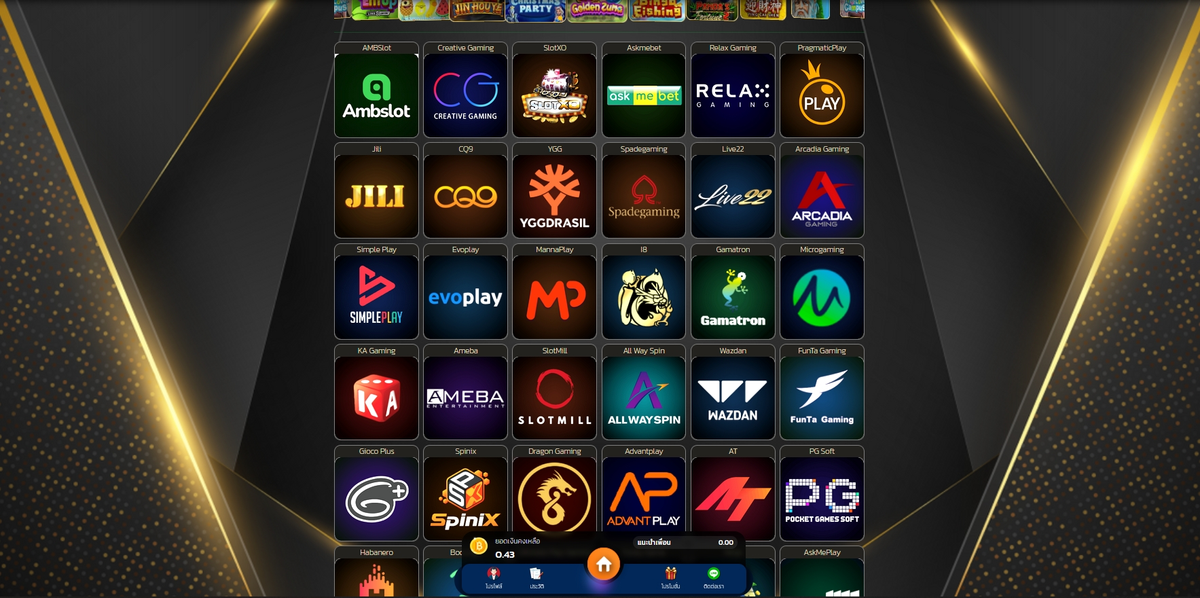Open the Spadegaming tile

[643, 196]
